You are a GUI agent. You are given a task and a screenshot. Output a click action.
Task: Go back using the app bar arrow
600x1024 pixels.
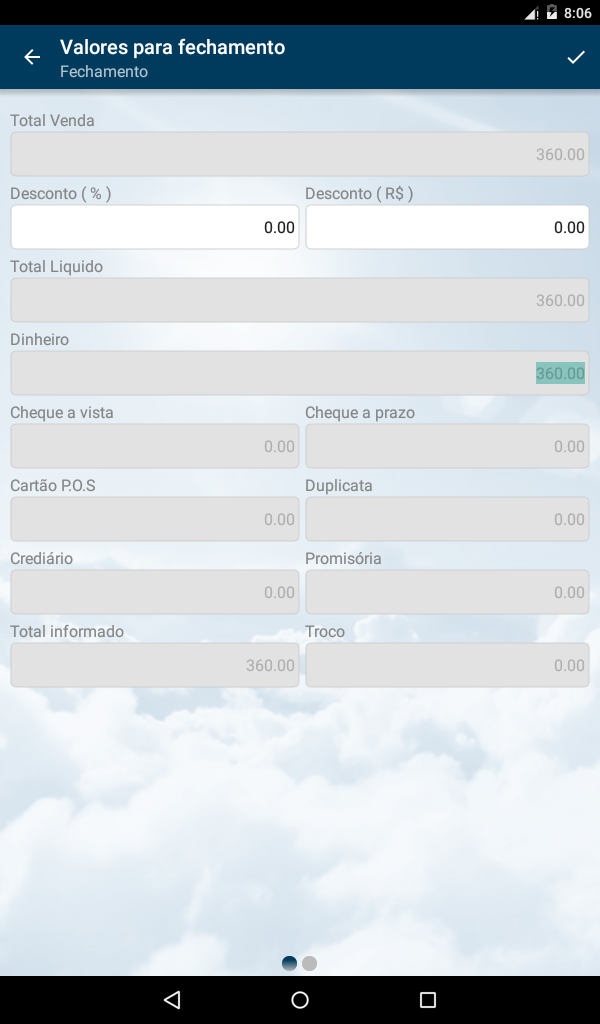click(32, 57)
